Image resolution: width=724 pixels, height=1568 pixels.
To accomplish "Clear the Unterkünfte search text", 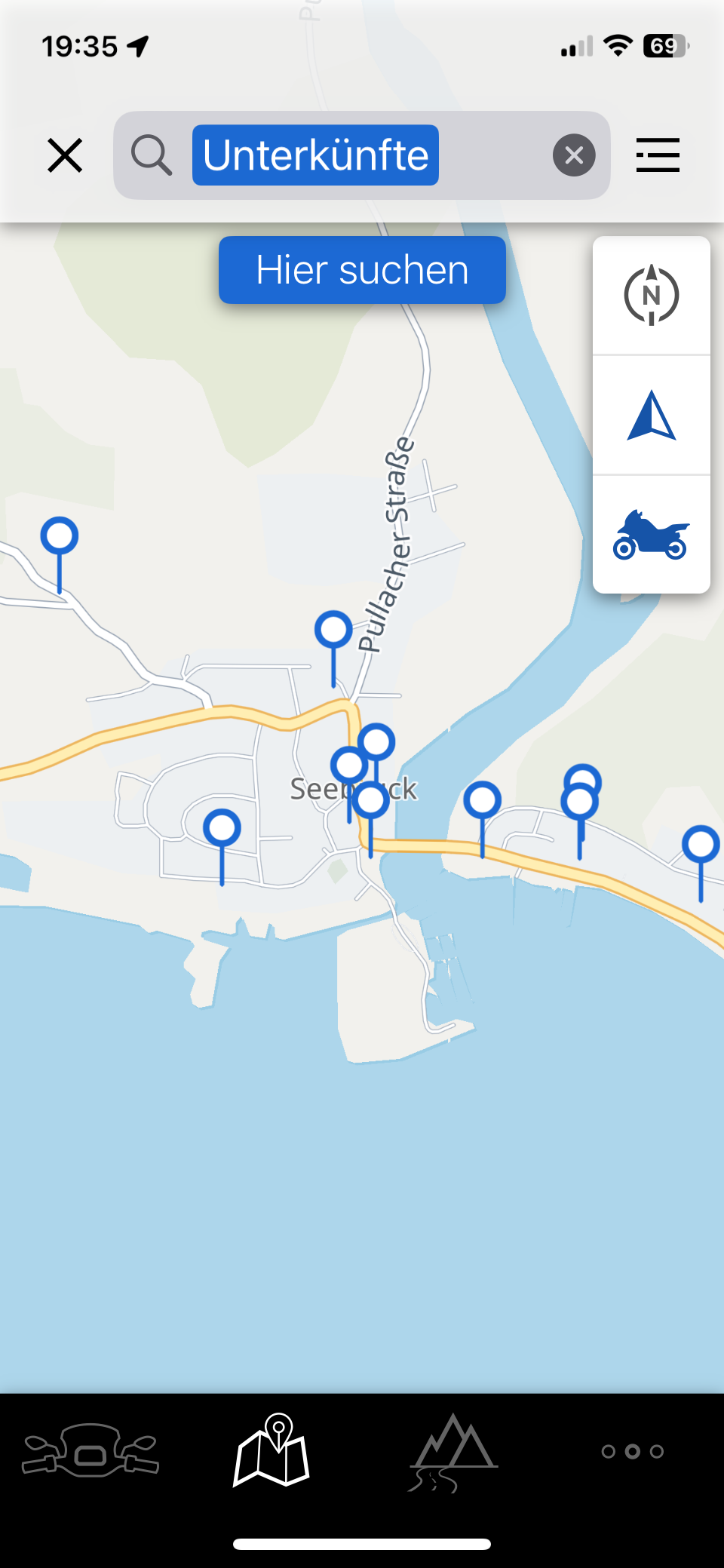I will pyautogui.click(x=574, y=155).
